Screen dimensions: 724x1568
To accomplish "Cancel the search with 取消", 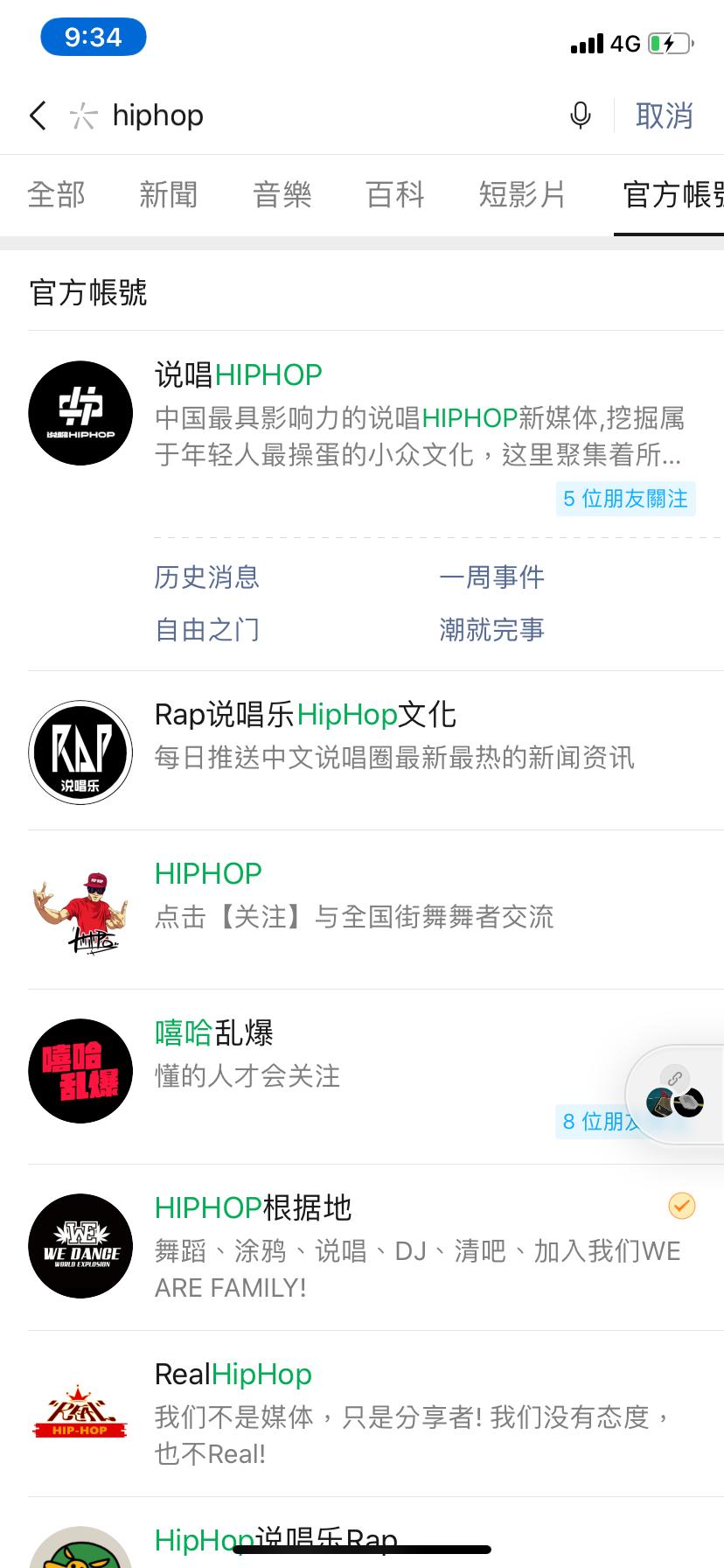I will click(x=664, y=115).
